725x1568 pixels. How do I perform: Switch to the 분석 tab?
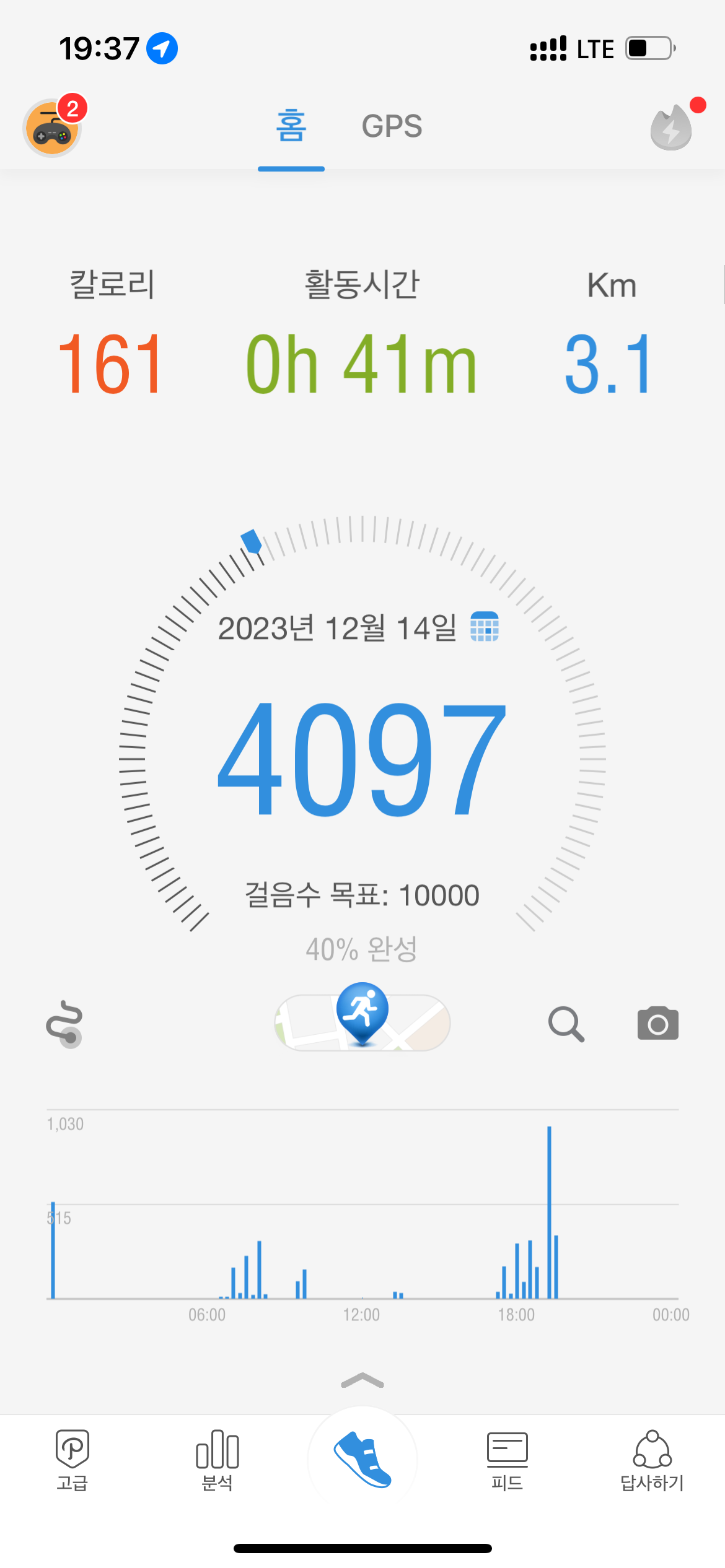(x=217, y=1460)
